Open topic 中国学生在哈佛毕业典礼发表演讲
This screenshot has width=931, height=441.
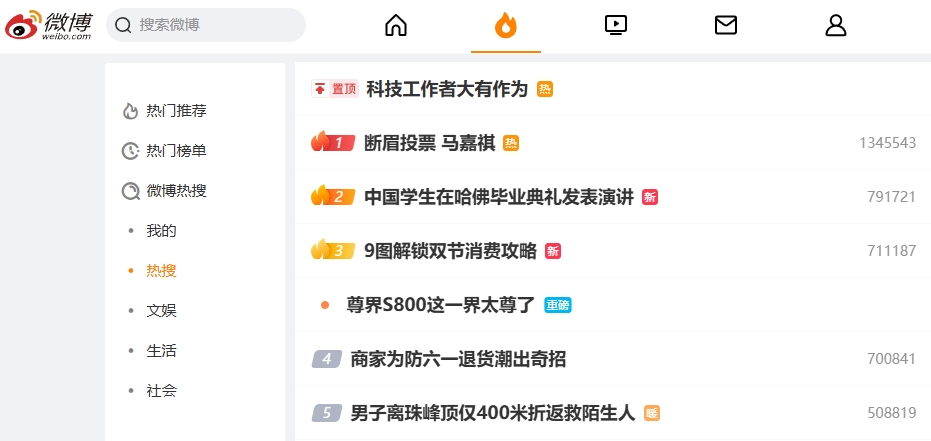pyautogui.click(x=498, y=197)
